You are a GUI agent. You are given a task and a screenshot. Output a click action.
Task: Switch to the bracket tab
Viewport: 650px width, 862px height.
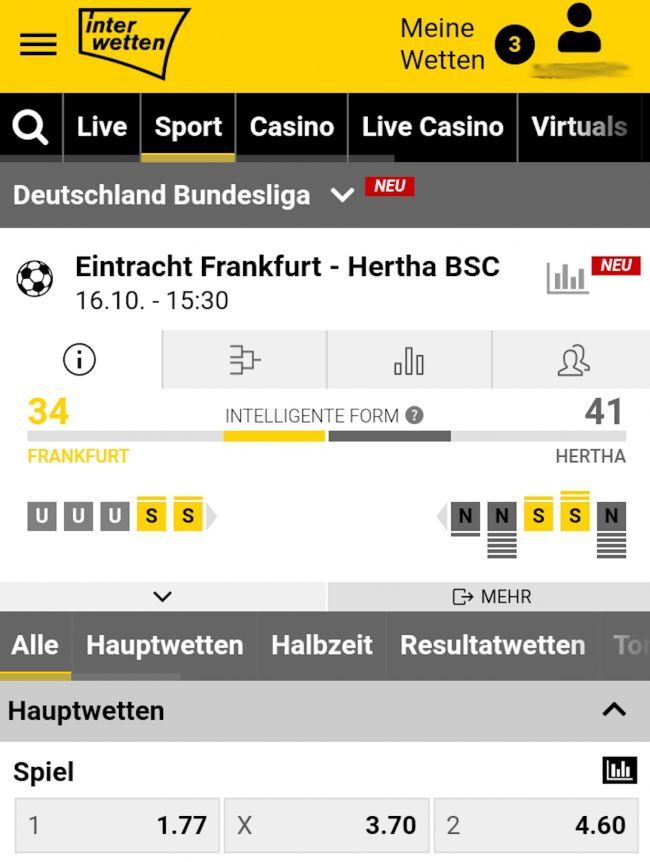244,360
